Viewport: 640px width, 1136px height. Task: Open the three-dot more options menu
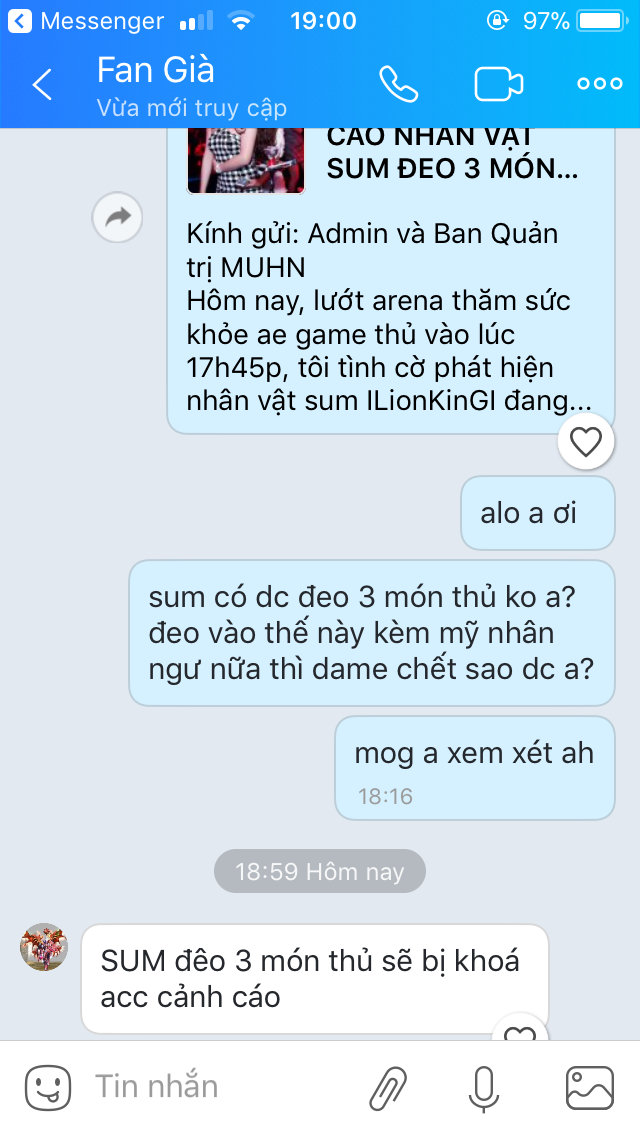point(600,84)
